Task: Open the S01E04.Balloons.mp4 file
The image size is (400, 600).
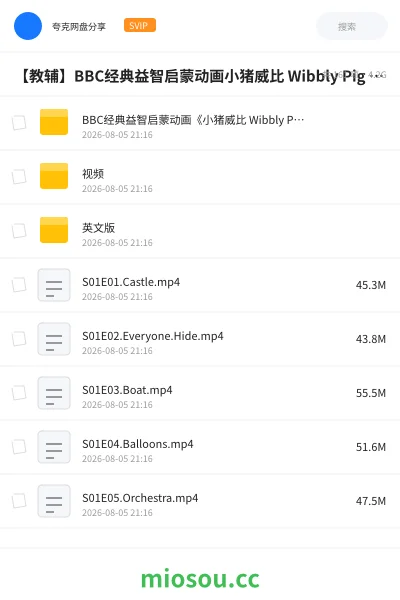Action: point(200,447)
